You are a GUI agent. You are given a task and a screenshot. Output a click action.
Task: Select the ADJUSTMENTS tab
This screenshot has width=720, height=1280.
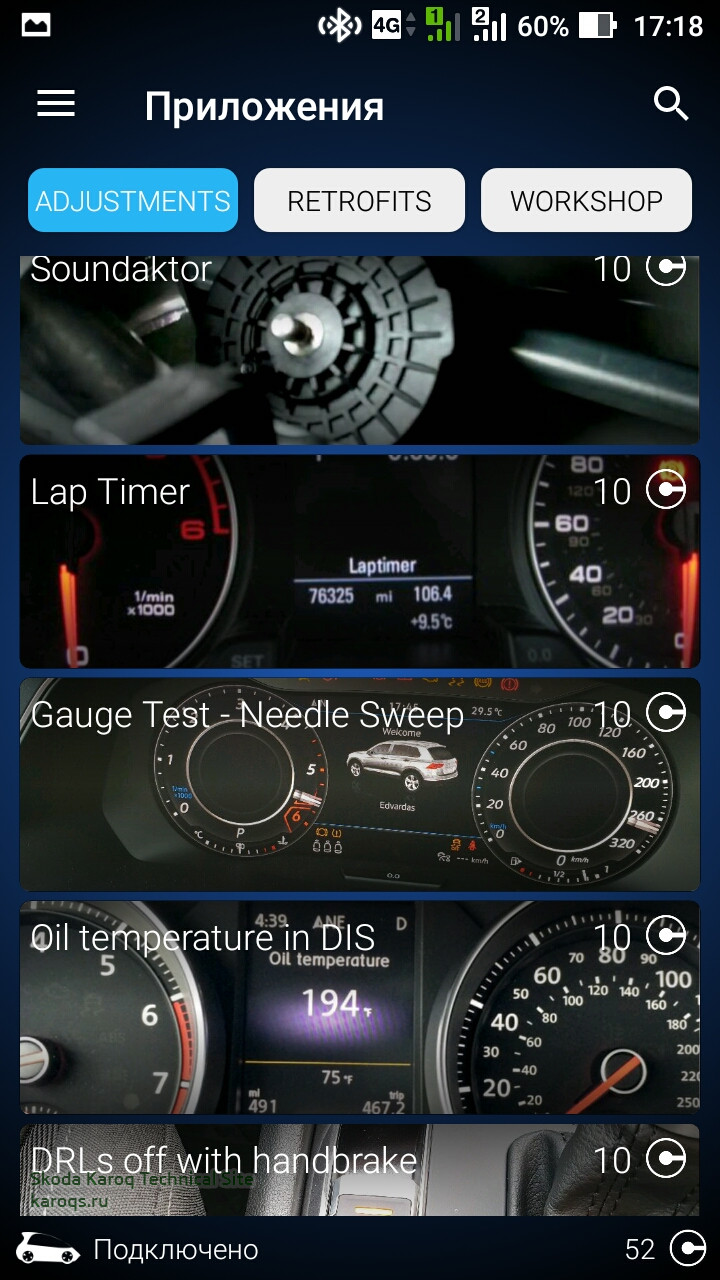coord(133,201)
